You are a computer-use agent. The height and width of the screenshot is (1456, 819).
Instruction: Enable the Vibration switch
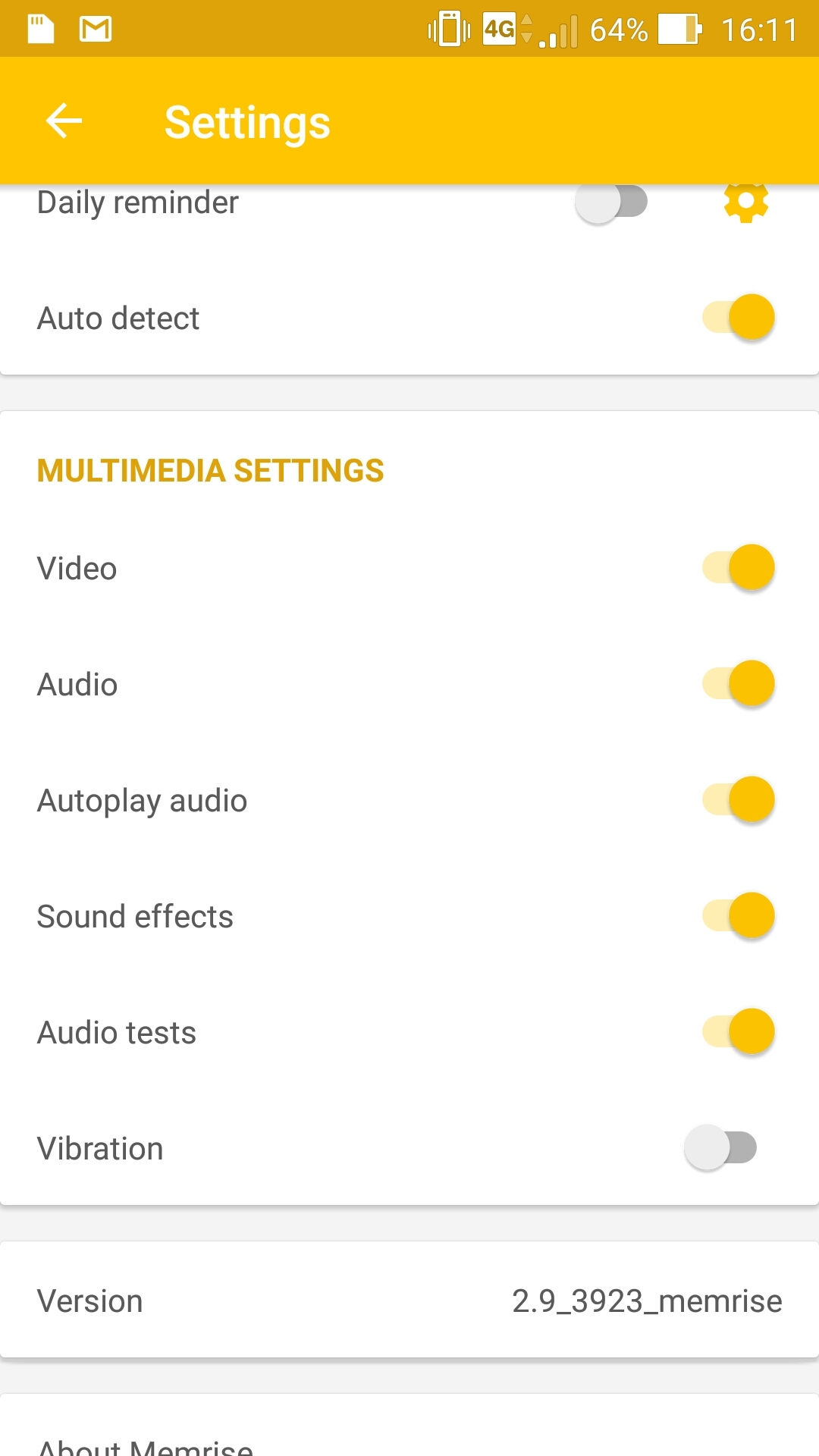(x=720, y=1147)
